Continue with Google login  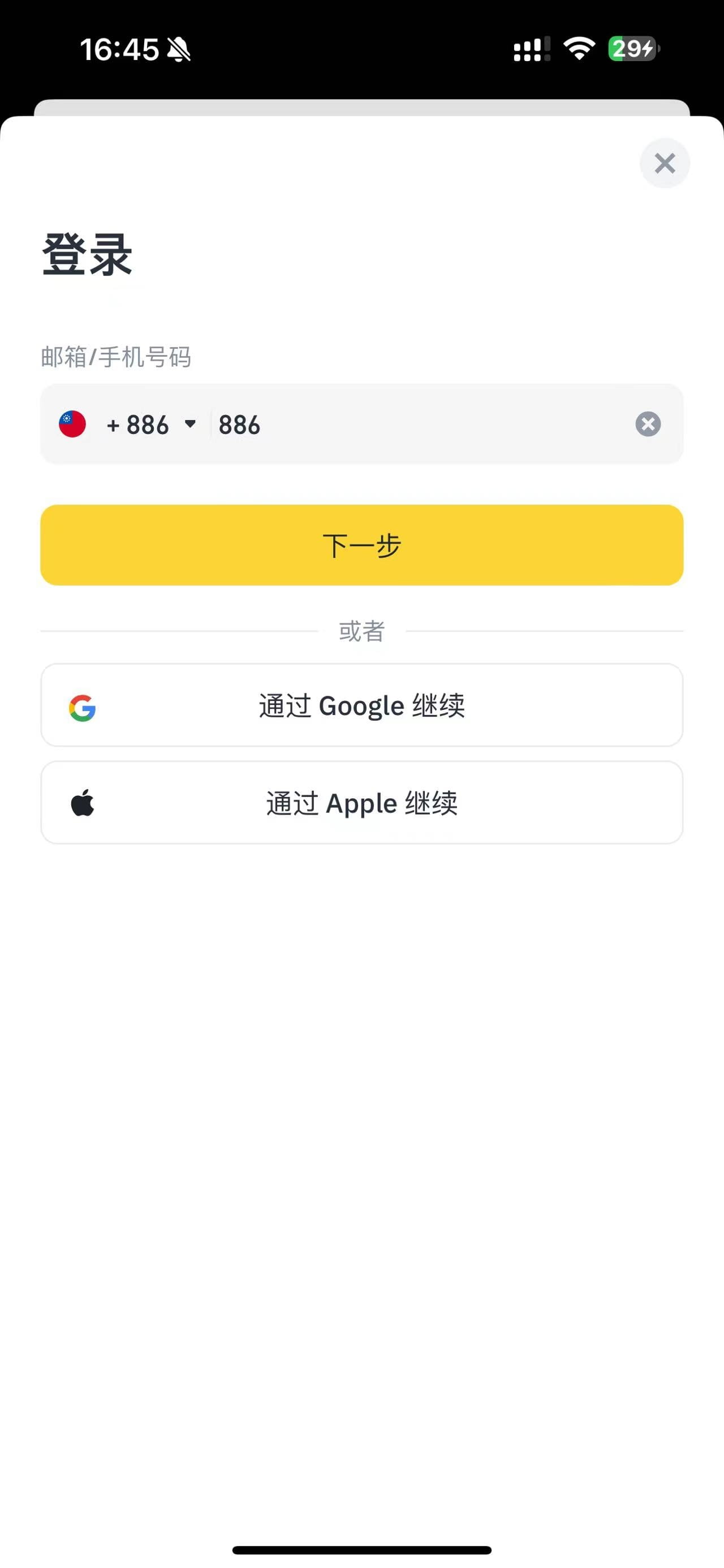click(x=361, y=705)
